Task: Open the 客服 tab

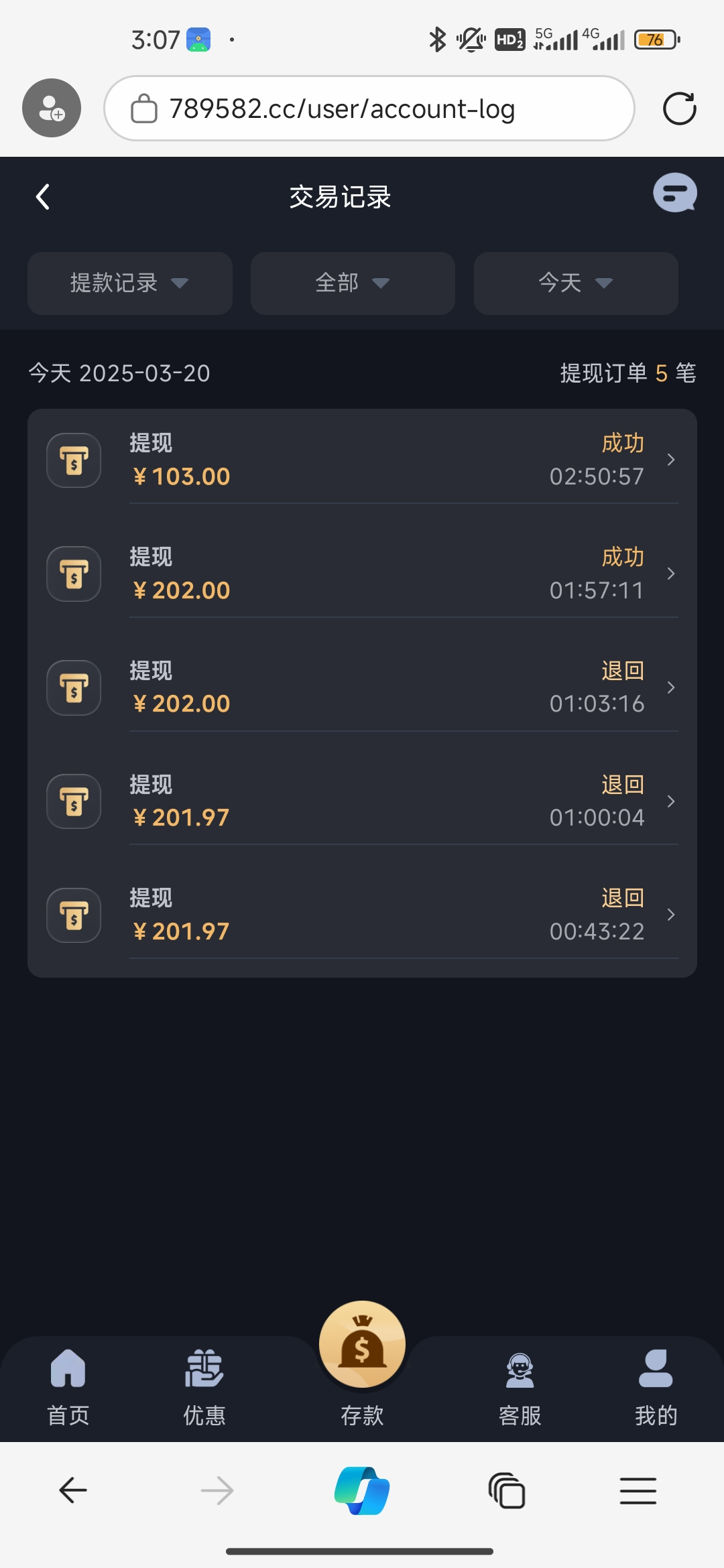Action: point(520,1387)
